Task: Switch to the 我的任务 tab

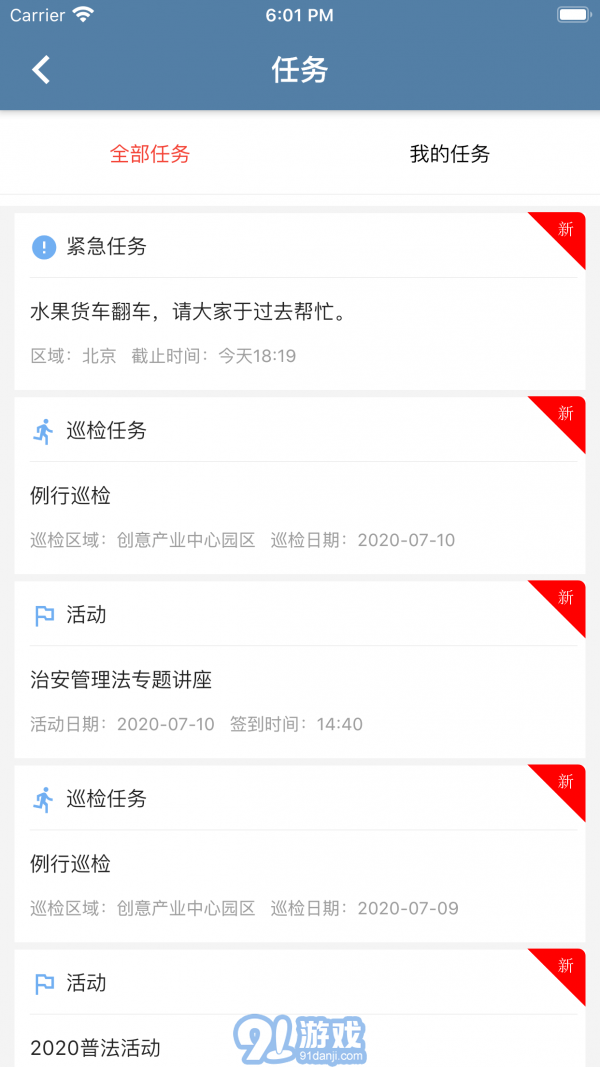Action: (x=450, y=154)
